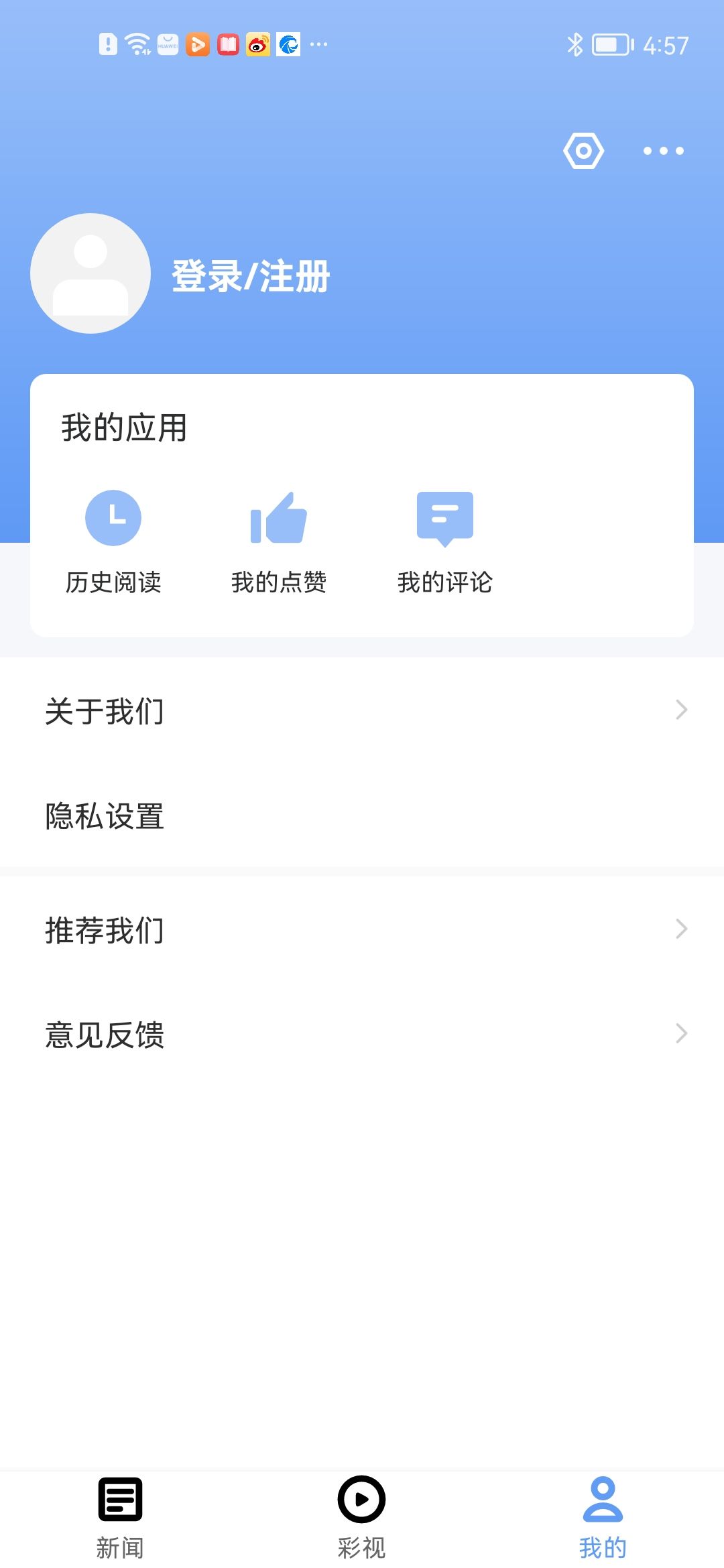Tap the default profile avatar
This screenshot has width=724, height=1568.
pyautogui.click(x=90, y=273)
